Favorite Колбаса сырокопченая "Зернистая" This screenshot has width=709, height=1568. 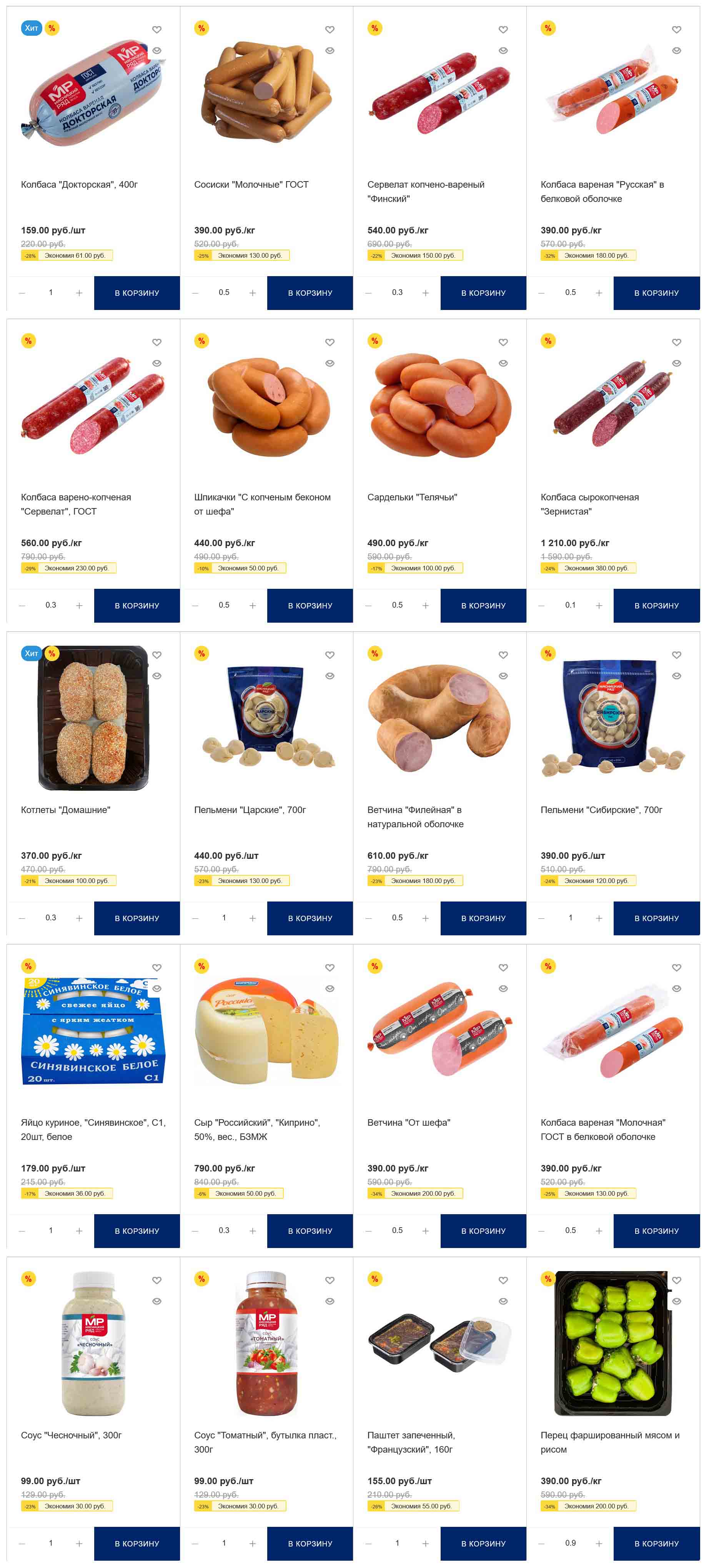[x=676, y=342]
